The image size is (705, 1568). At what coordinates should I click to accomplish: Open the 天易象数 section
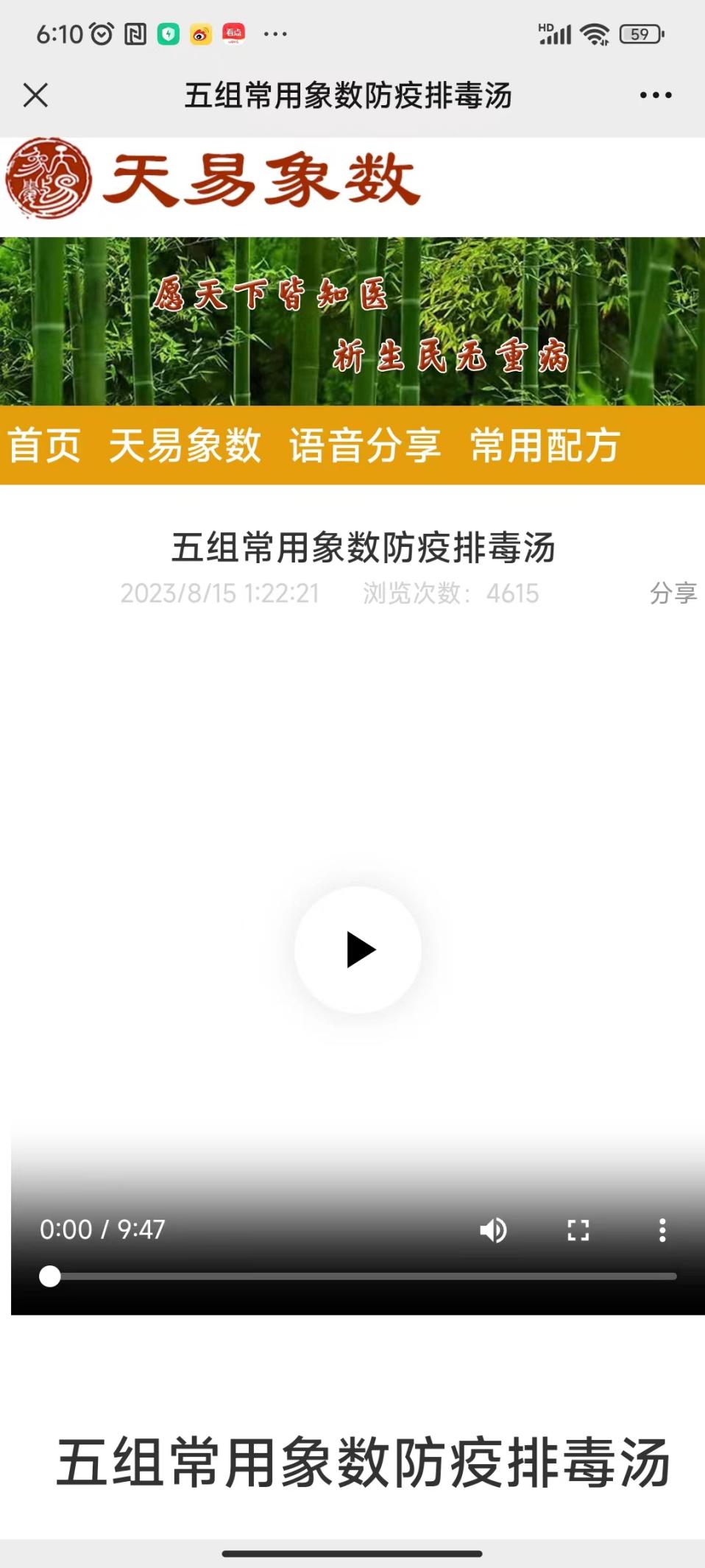click(x=185, y=445)
